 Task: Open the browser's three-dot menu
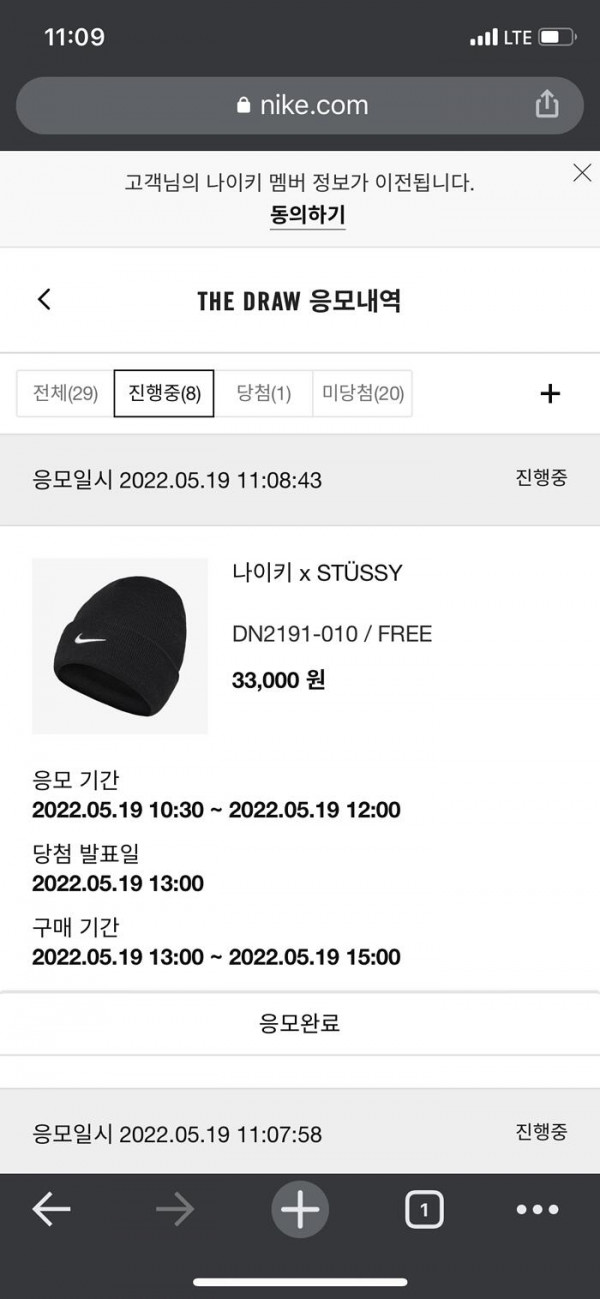(537, 1211)
